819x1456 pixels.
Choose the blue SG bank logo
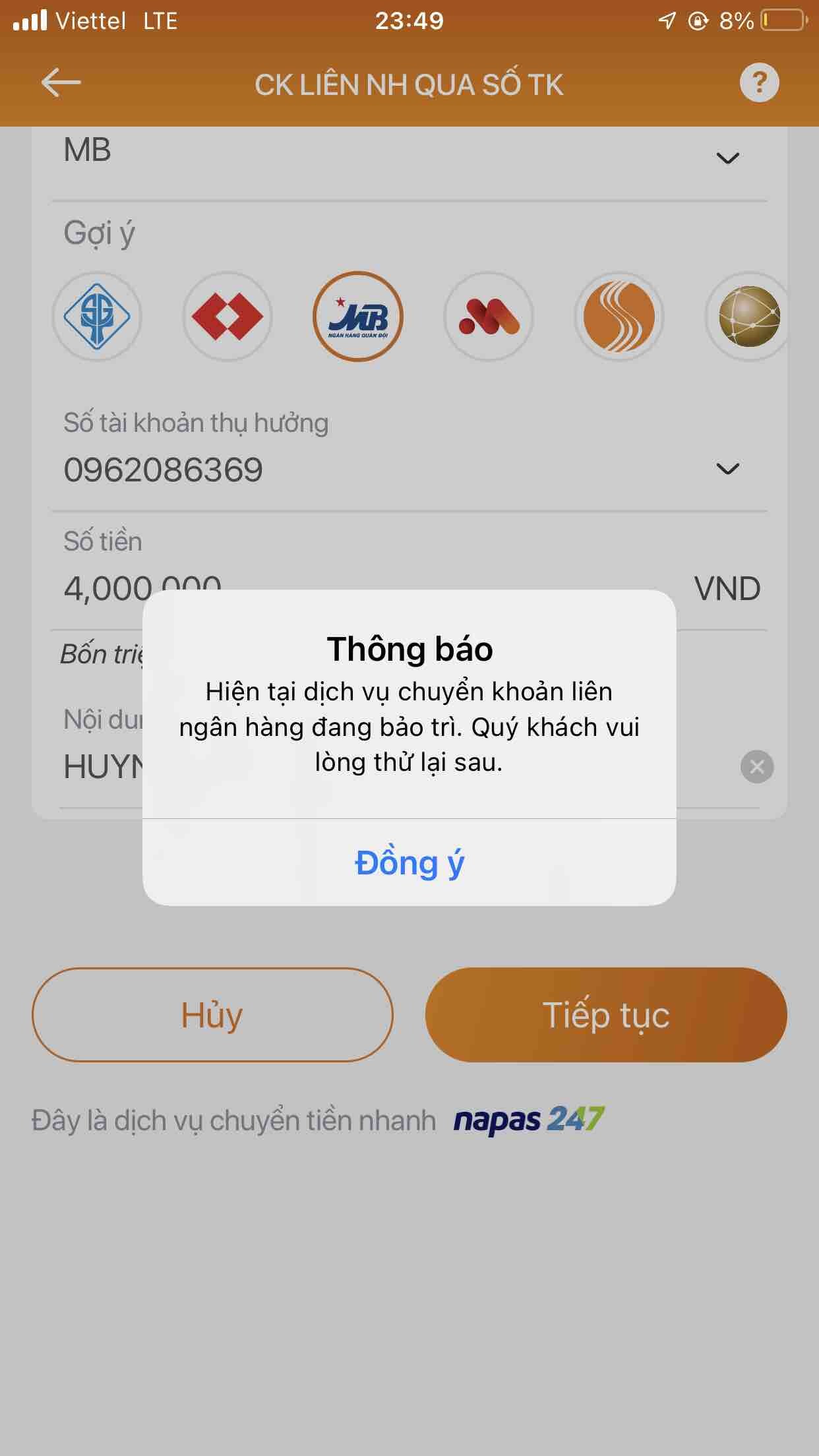pyautogui.click(x=97, y=317)
